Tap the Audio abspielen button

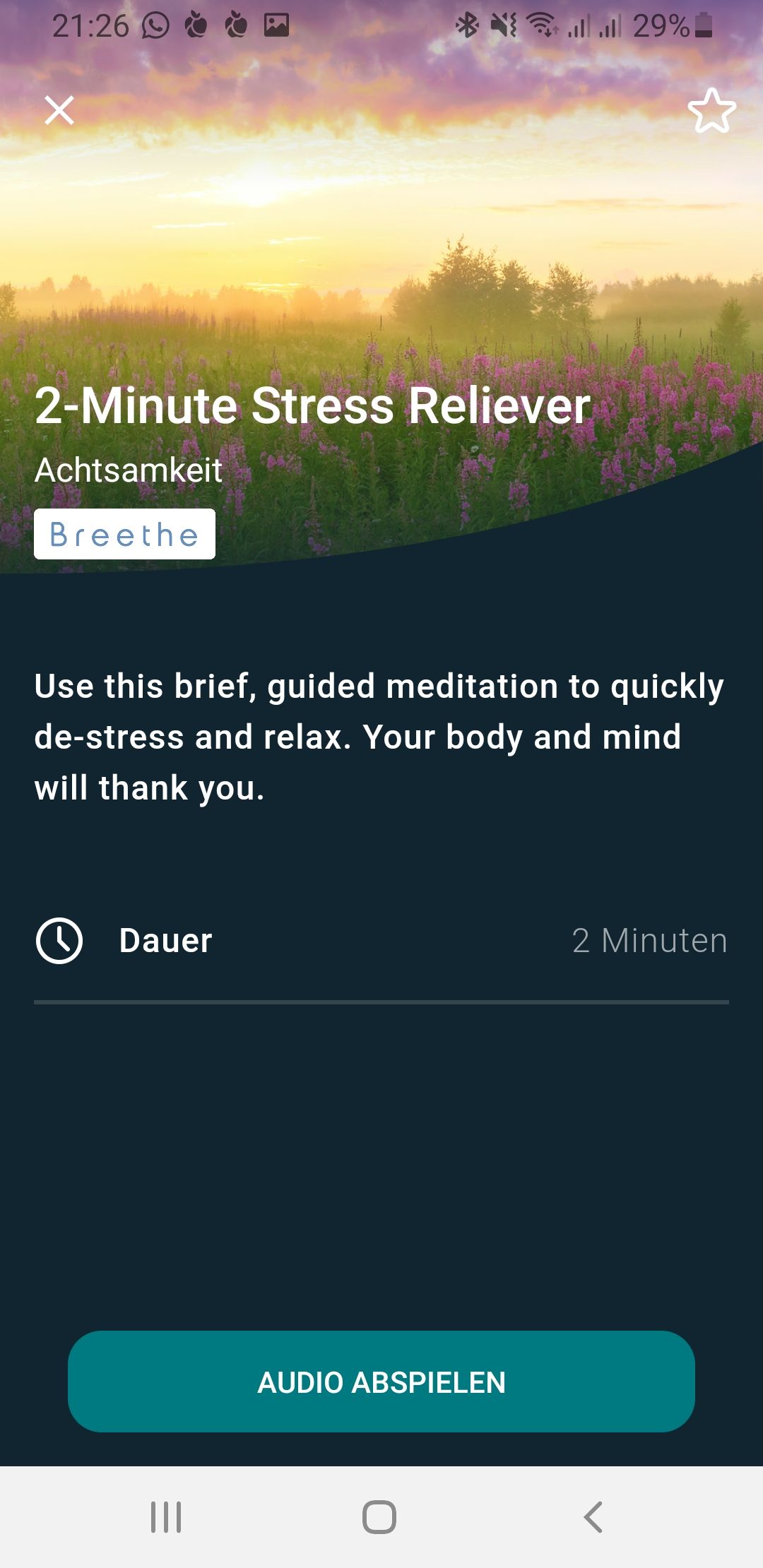381,1382
